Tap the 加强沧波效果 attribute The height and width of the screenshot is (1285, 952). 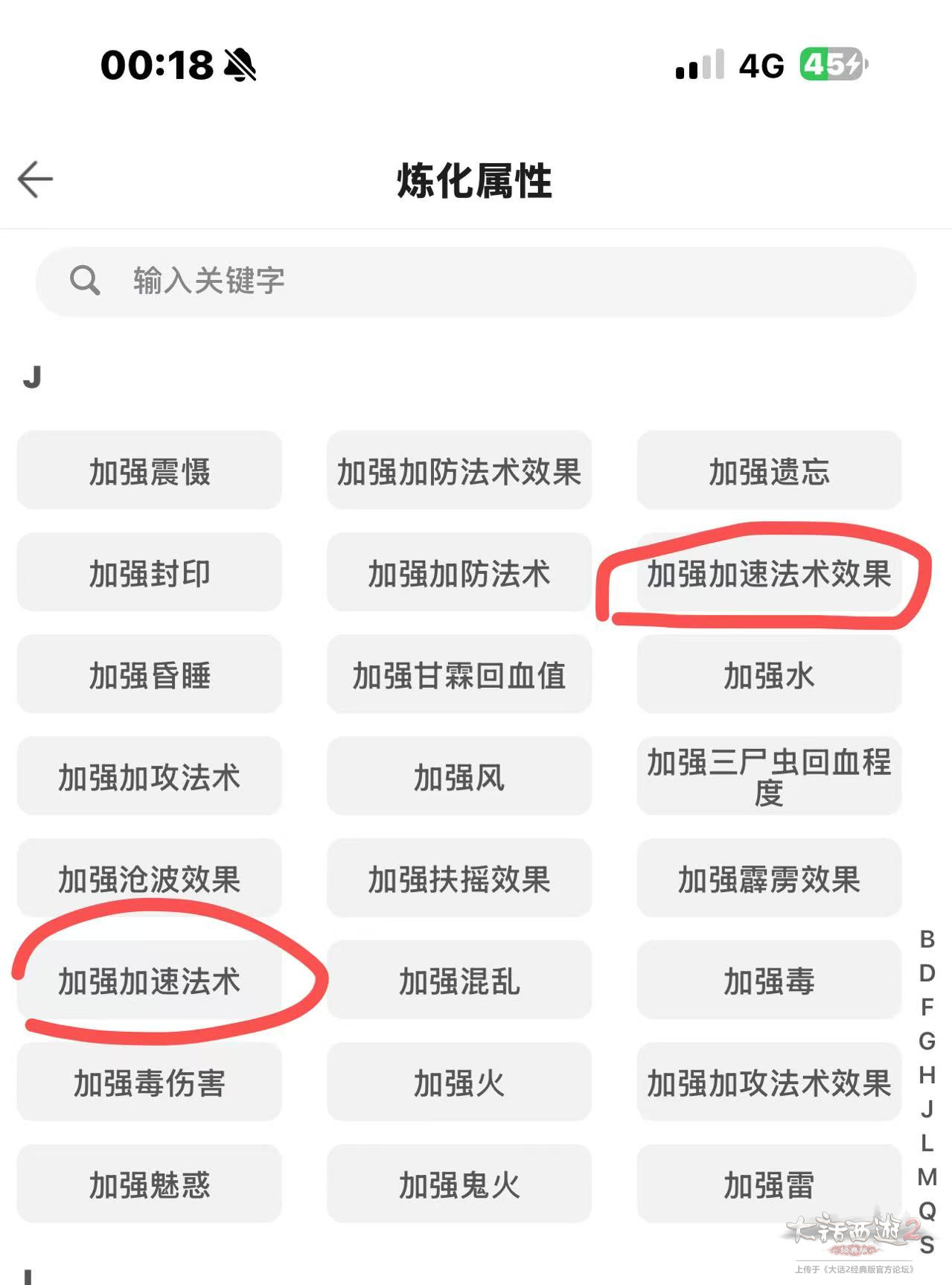click(x=149, y=879)
